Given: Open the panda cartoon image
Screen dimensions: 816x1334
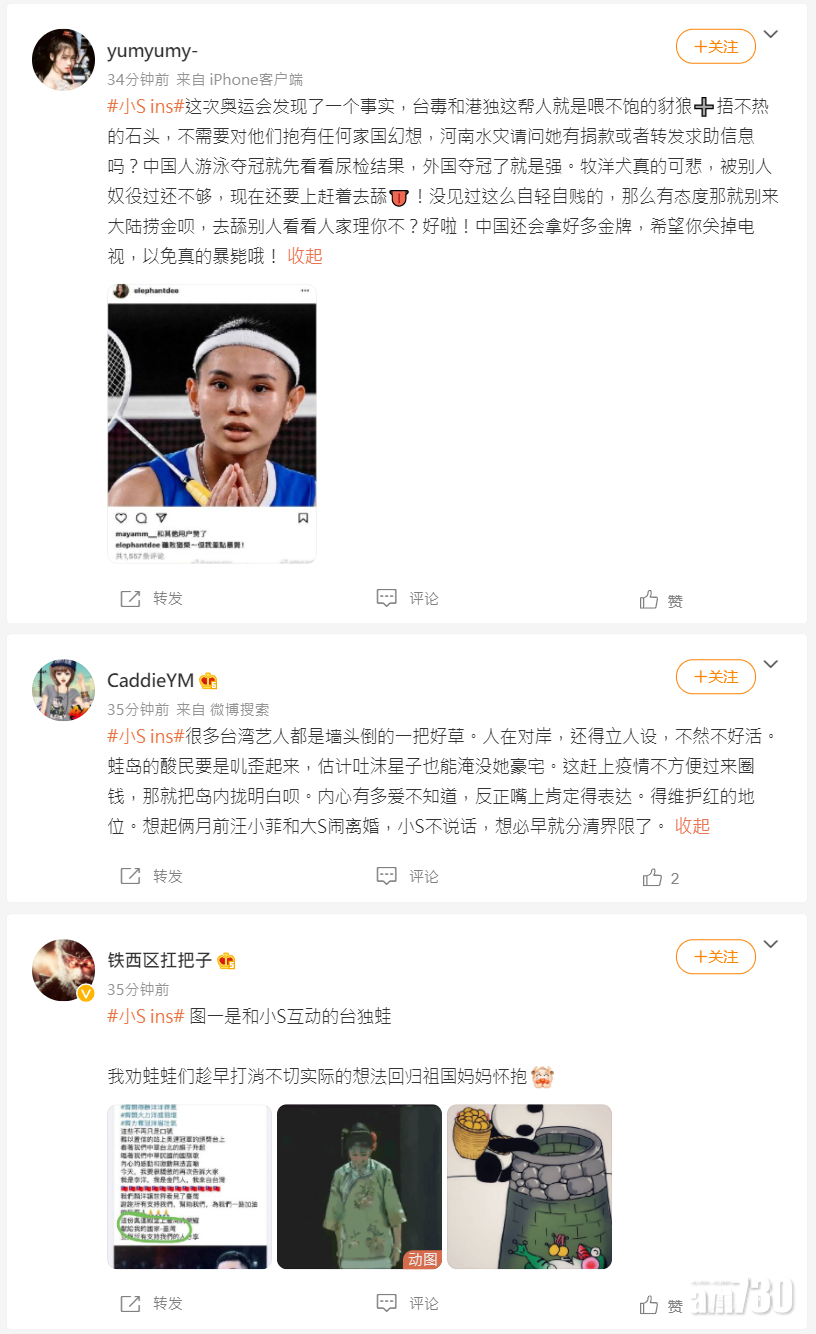Looking at the screenshot, I should coord(529,1186).
